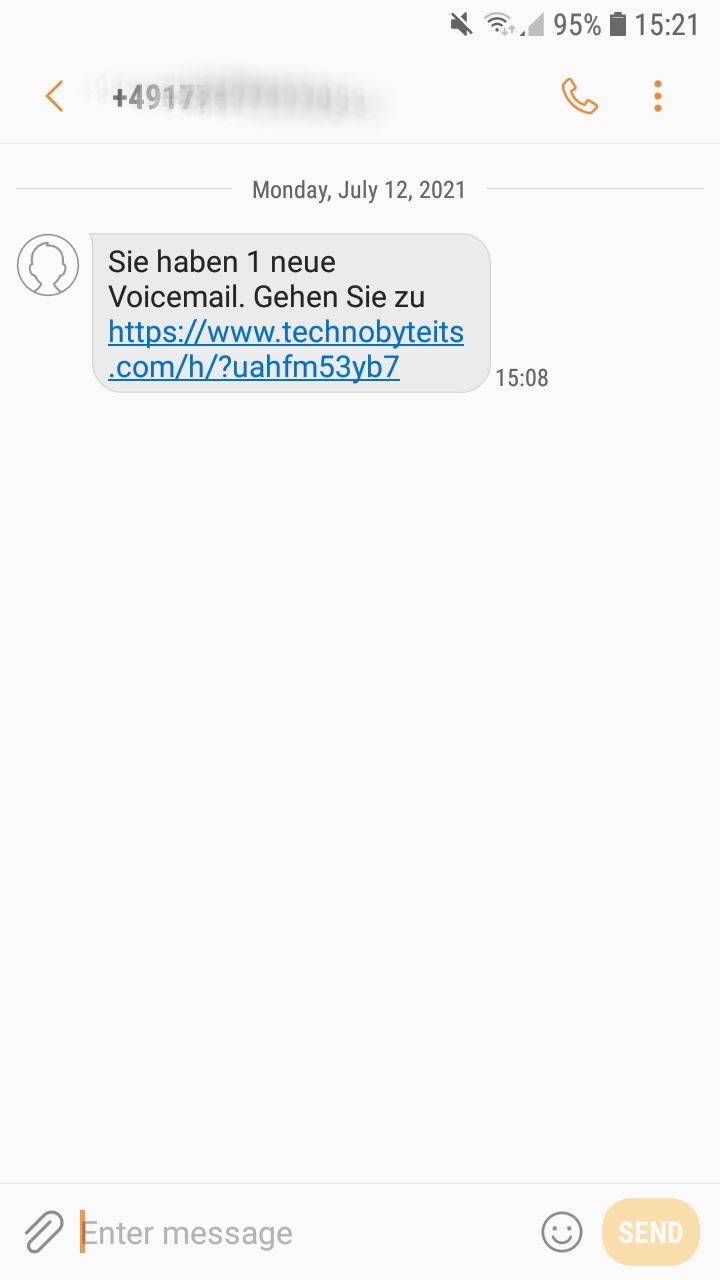
Task: Open the emoji picker
Action: [x=562, y=1232]
